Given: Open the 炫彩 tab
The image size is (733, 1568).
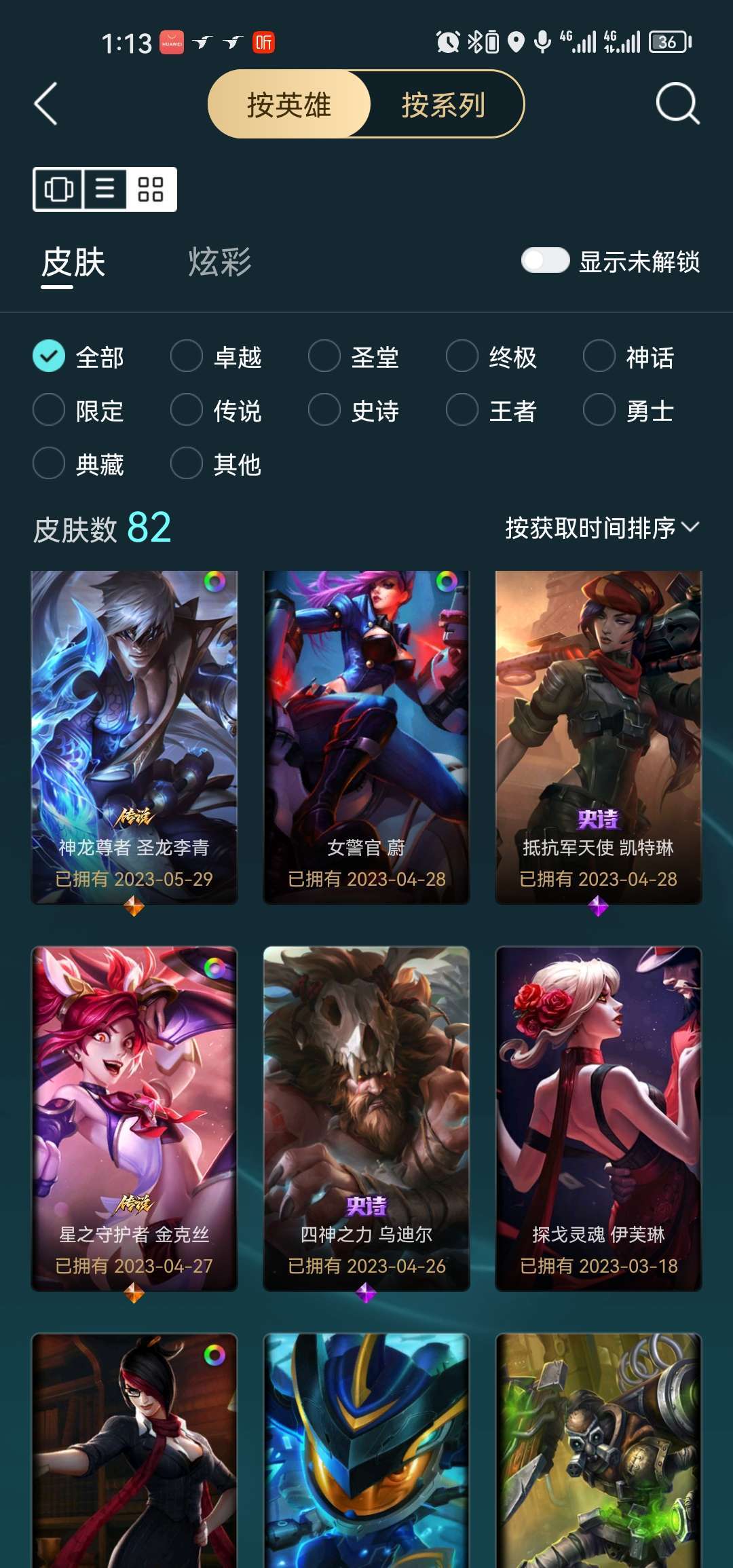Looking at the screenshot, I should [219, 263].
